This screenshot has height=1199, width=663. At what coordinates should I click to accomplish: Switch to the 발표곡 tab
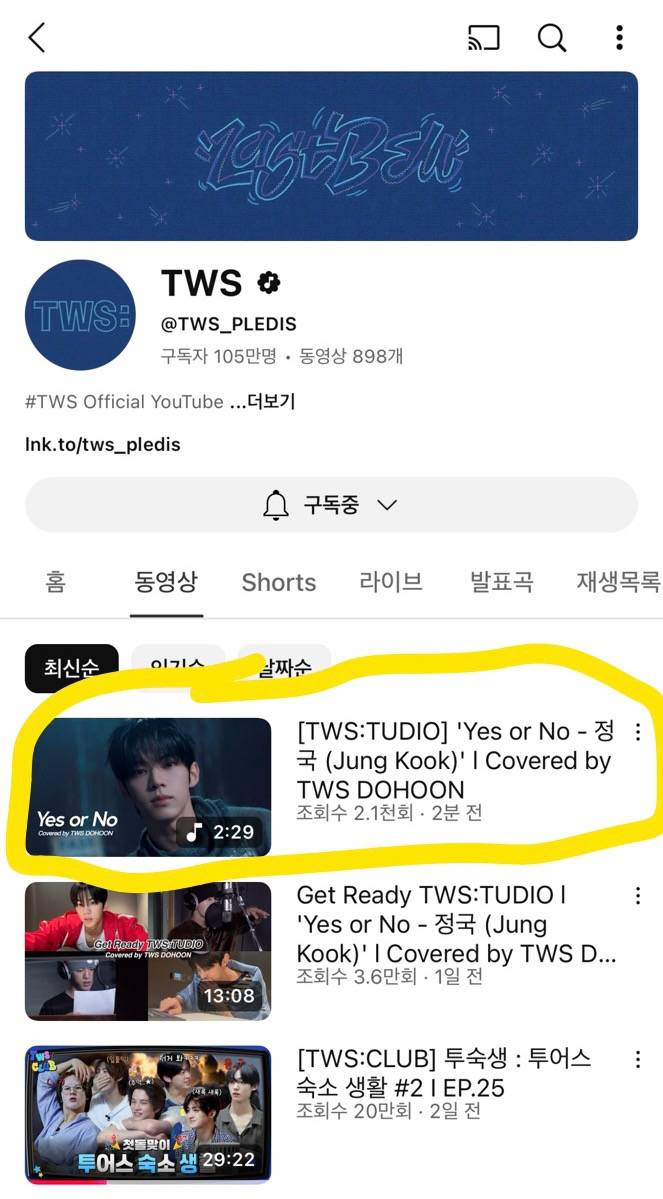(501, 581)
